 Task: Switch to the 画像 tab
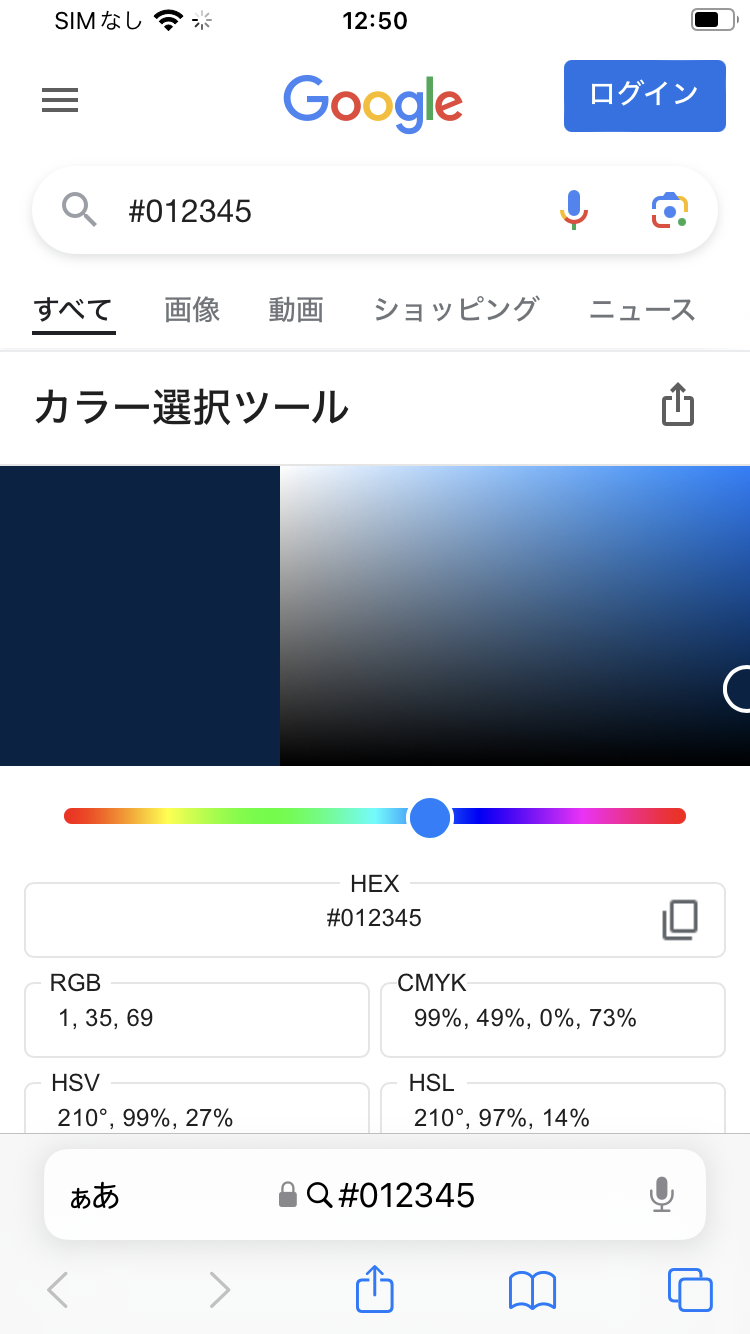[x=192, y=310]
